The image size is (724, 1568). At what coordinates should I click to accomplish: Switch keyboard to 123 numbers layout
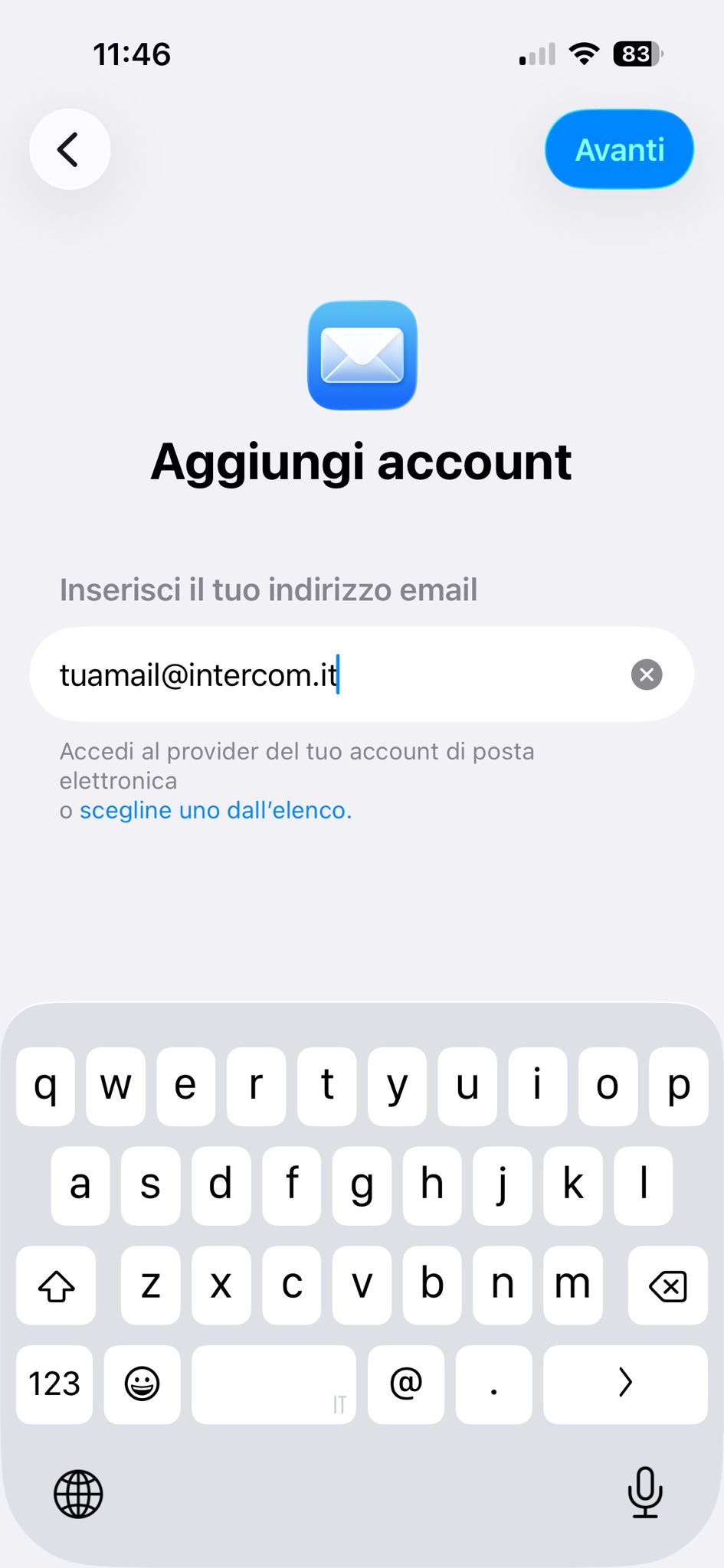tap(54, 1383)
